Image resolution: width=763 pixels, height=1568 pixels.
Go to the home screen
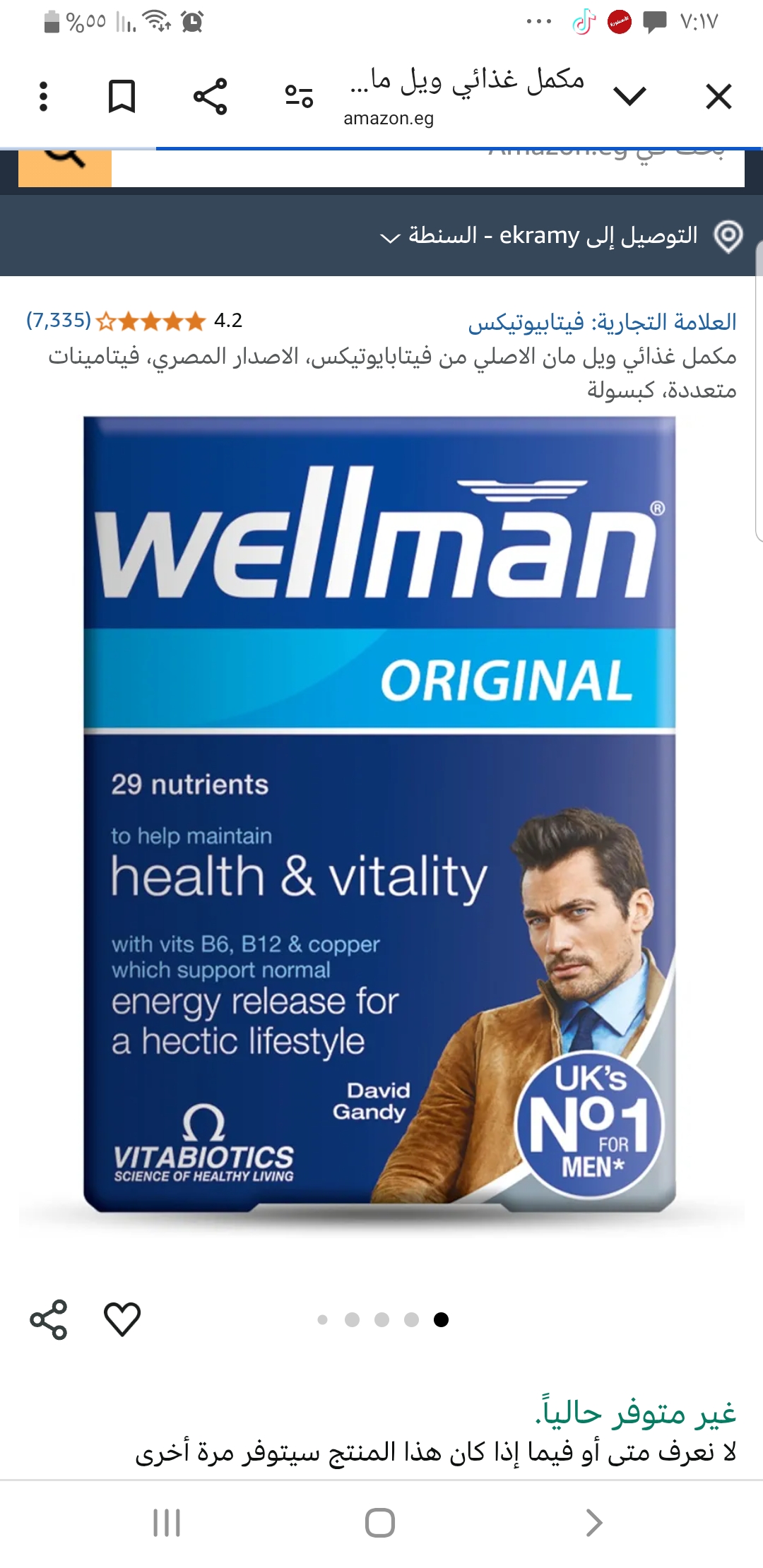coord(380,1523)
